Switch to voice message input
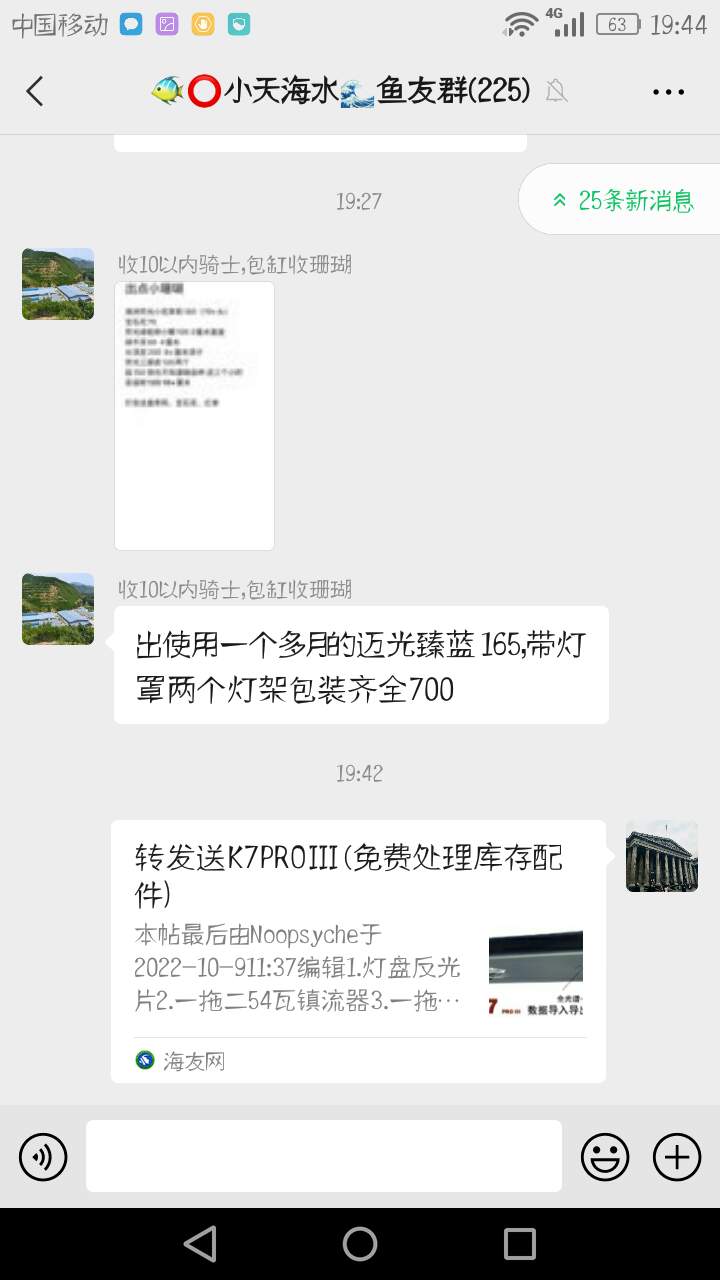 click(x=43, y=1157)
